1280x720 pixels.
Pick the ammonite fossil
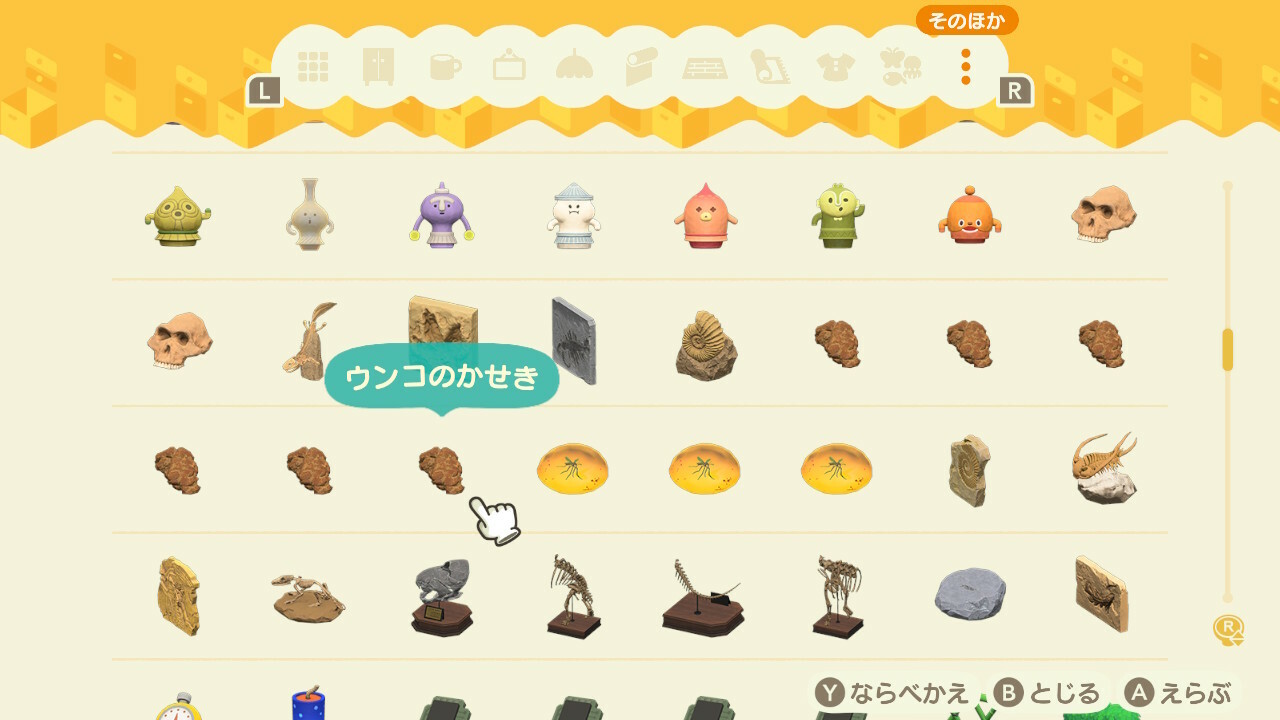[x=706, y=345]
